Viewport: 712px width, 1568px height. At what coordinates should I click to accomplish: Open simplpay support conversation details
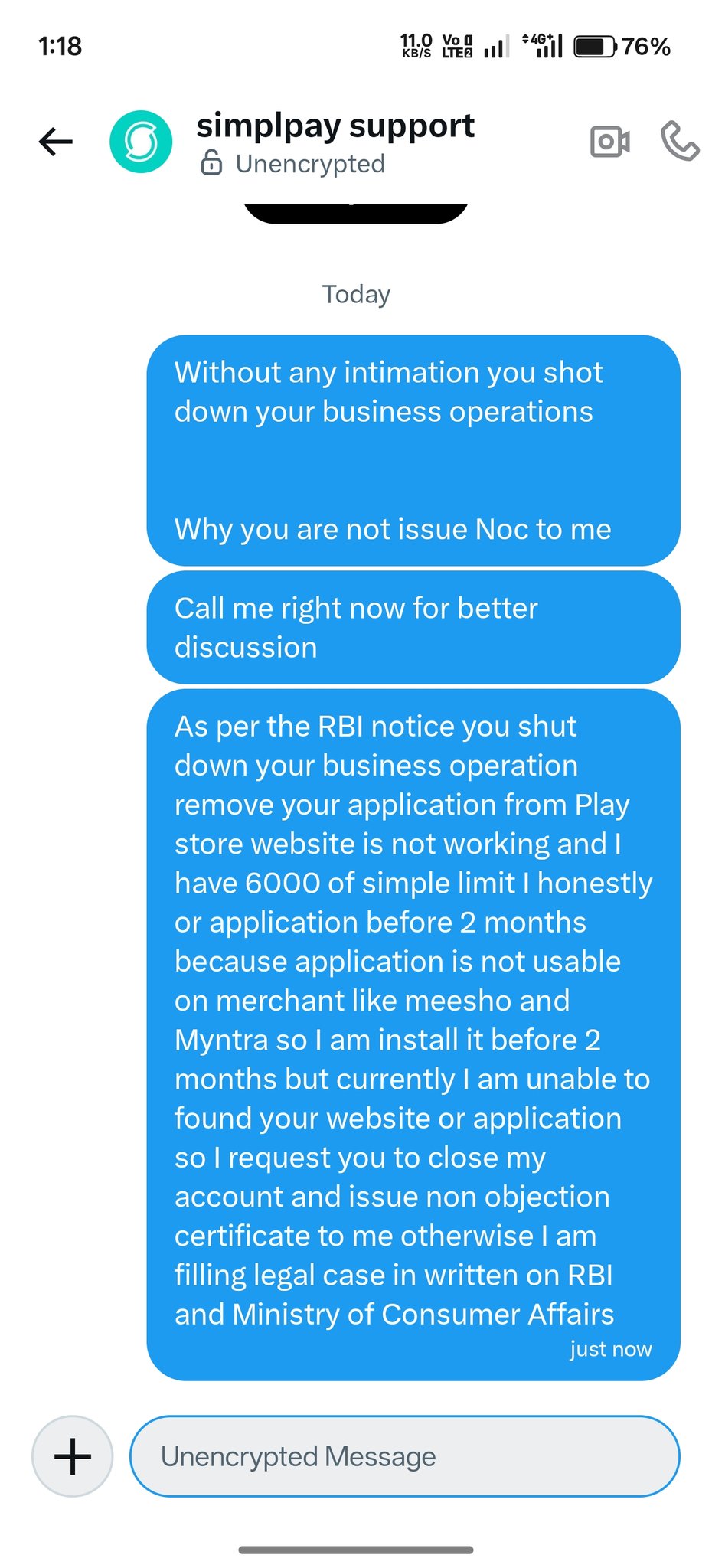click(335, 126)
